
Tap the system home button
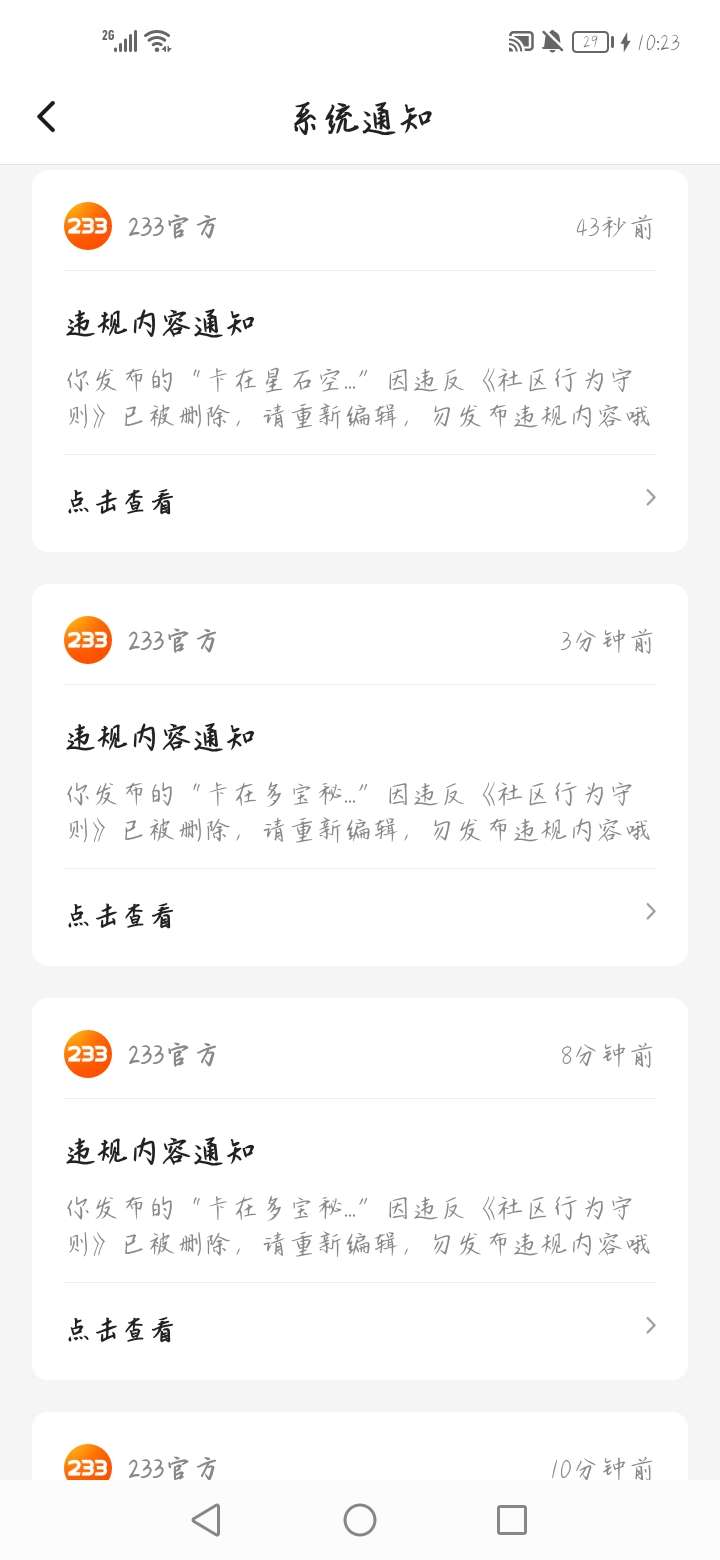[x=360, y=1520]
